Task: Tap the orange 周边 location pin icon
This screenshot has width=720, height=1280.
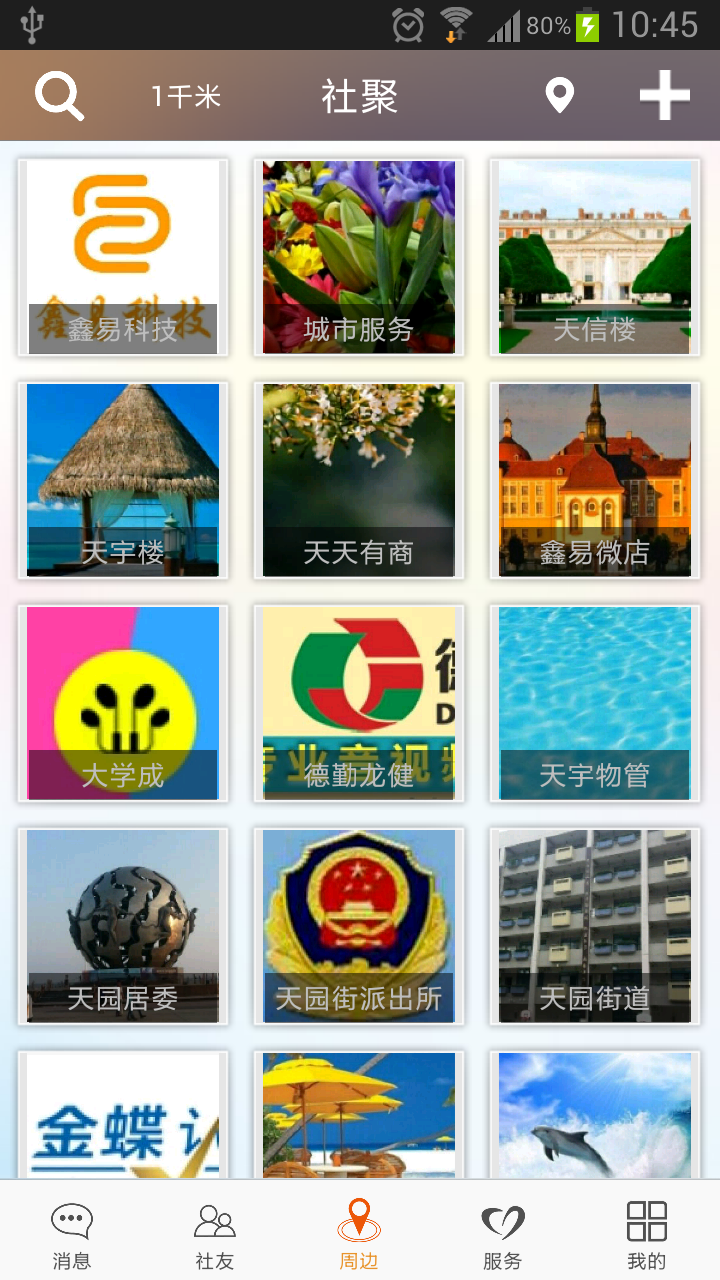Action: (x=358, y=1221)
